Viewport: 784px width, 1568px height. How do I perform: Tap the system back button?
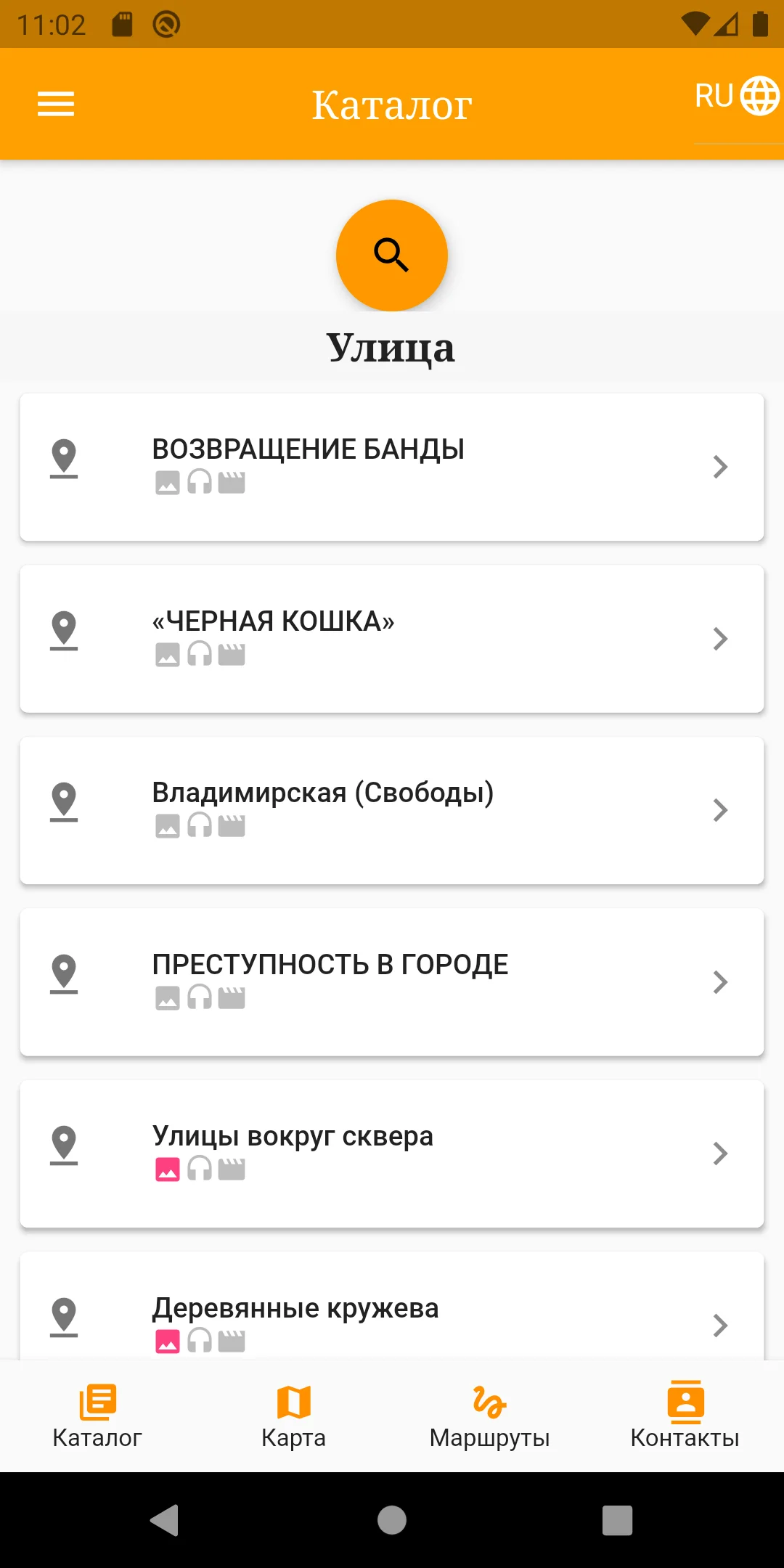click(x=165, y=1519)
